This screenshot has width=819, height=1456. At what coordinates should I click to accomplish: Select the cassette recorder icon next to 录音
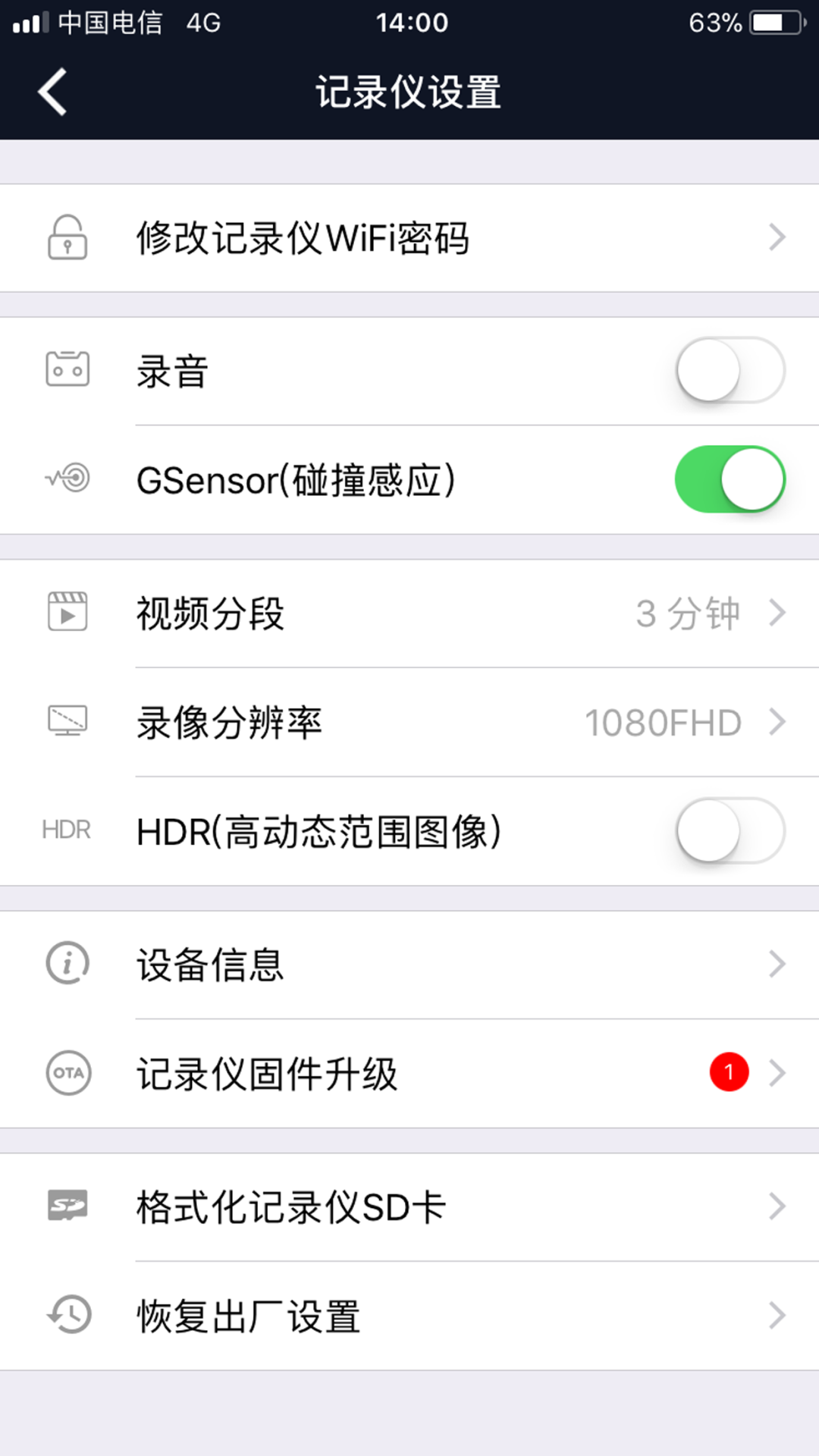(67, 370)
